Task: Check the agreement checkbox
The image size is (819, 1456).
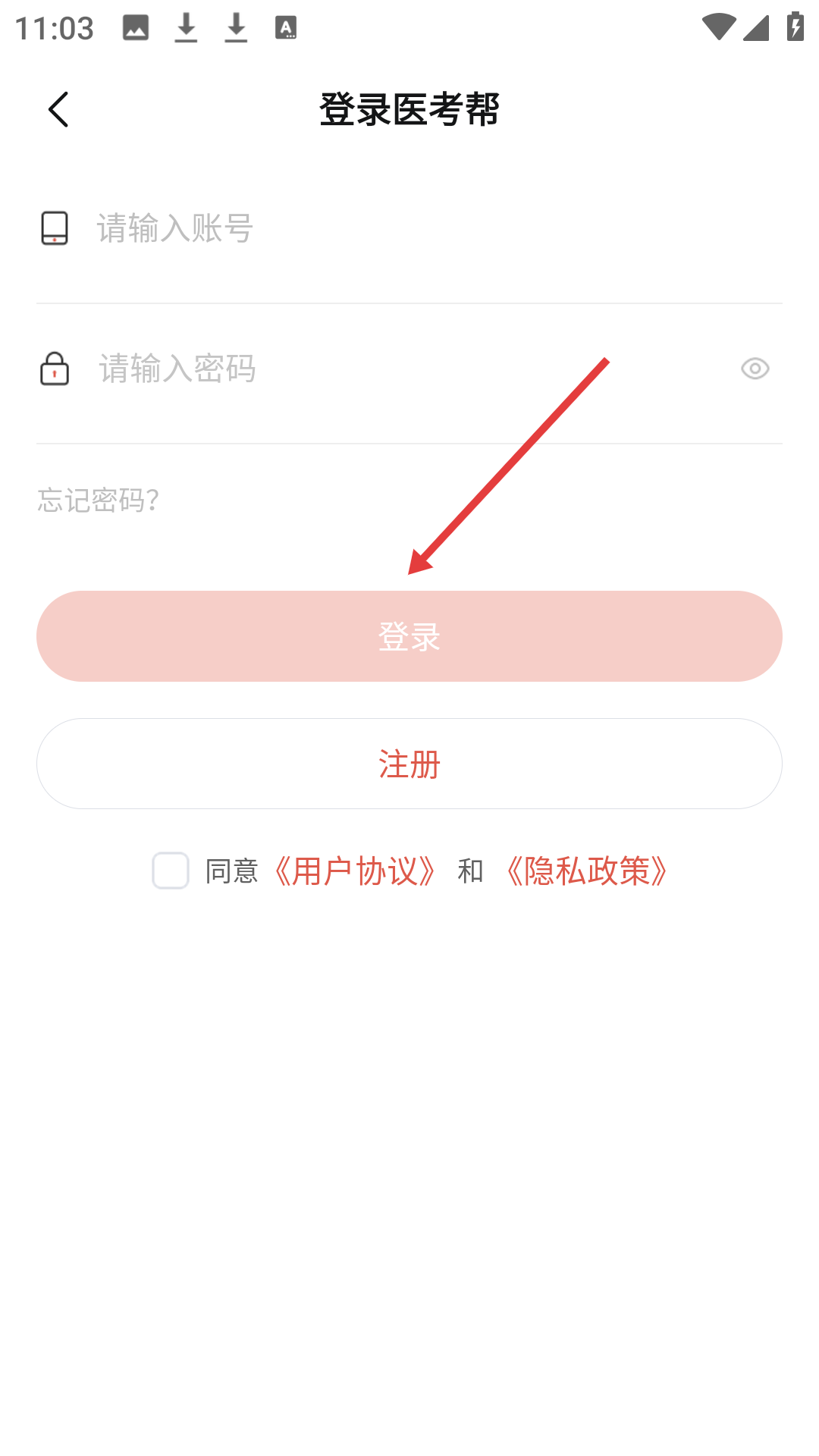Action: pos(171,871)
